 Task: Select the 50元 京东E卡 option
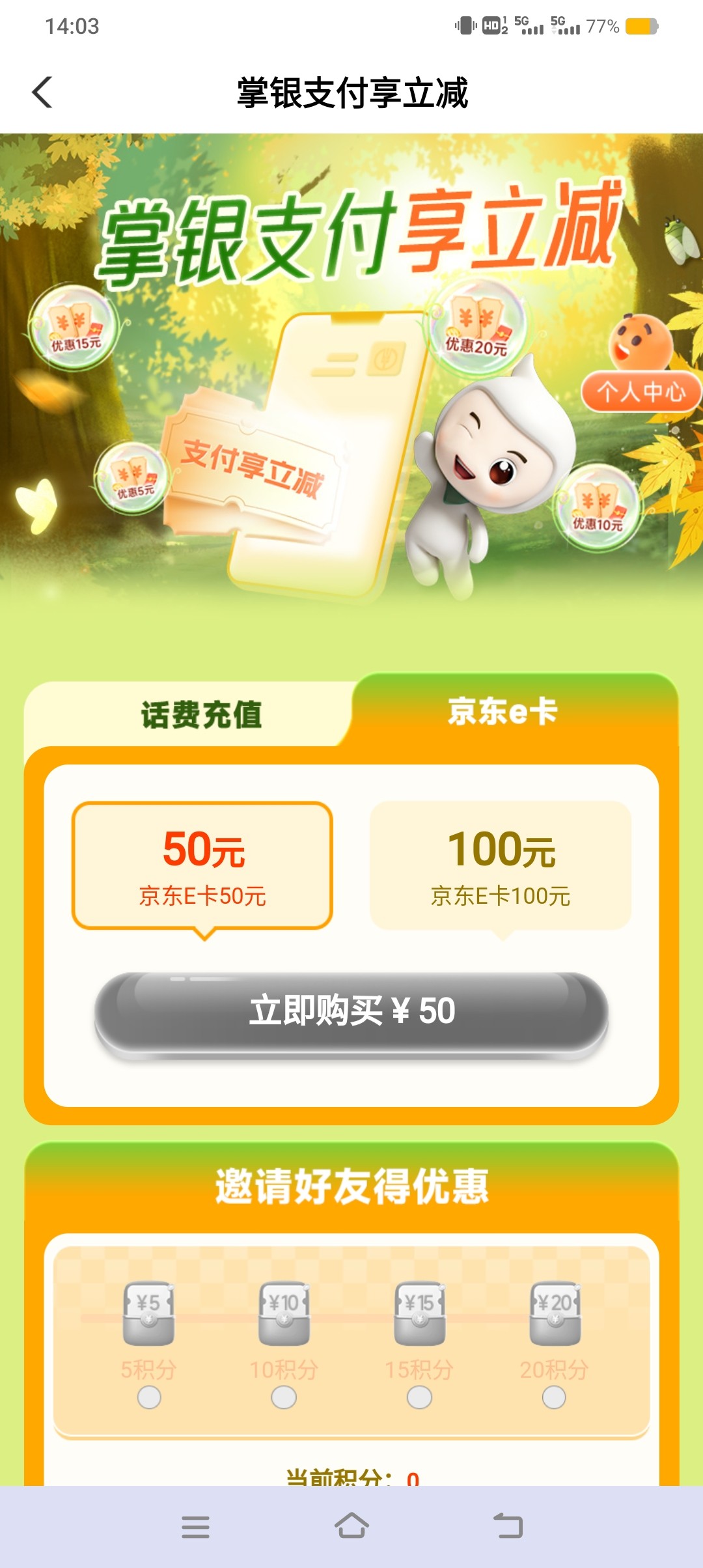[x=202, y=865]
